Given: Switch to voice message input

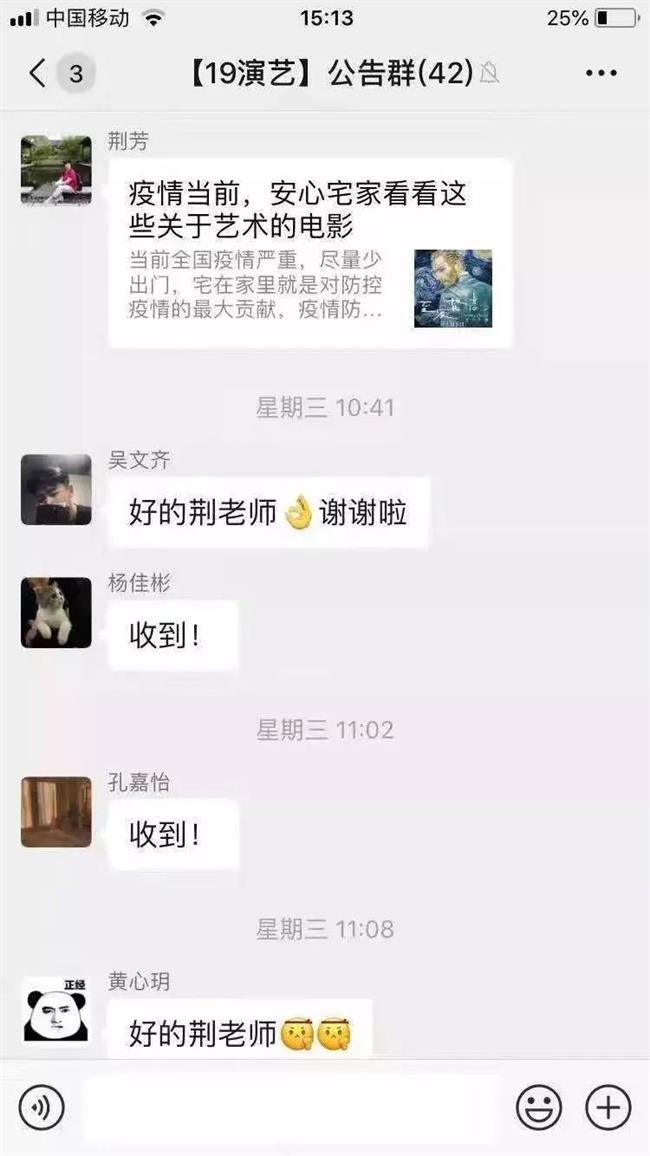Looking at the screenshot, I should tap(41, 1107).
